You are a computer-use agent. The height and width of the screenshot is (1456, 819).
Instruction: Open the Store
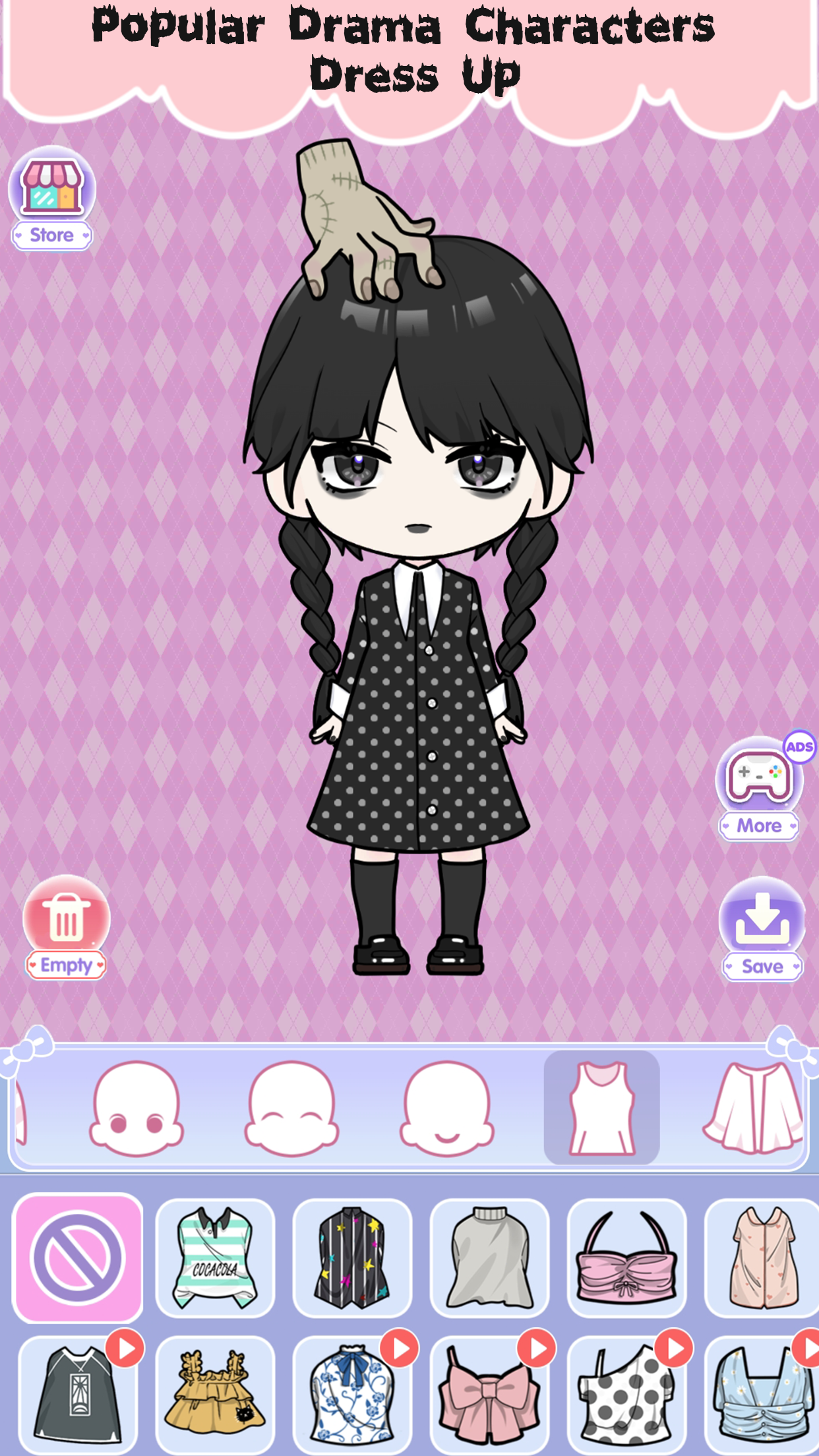52,195
